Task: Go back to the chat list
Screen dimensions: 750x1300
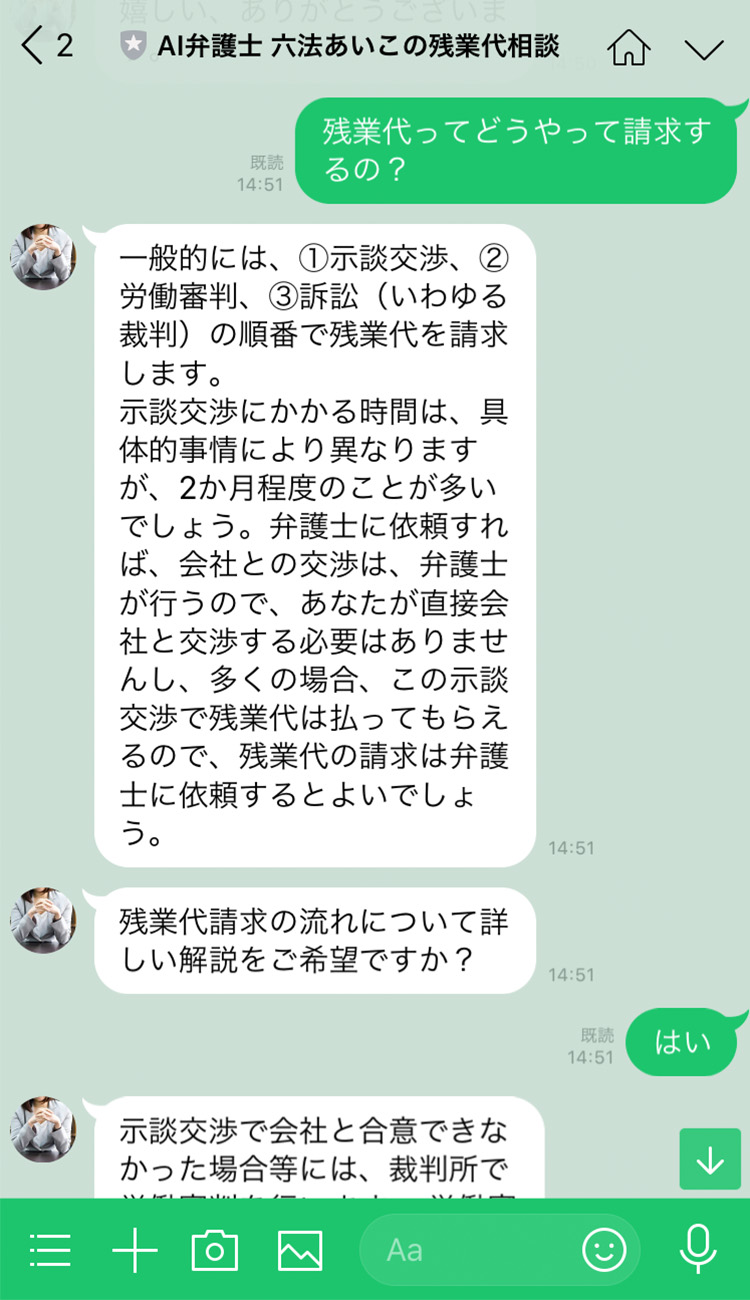Action: [34, 46]
